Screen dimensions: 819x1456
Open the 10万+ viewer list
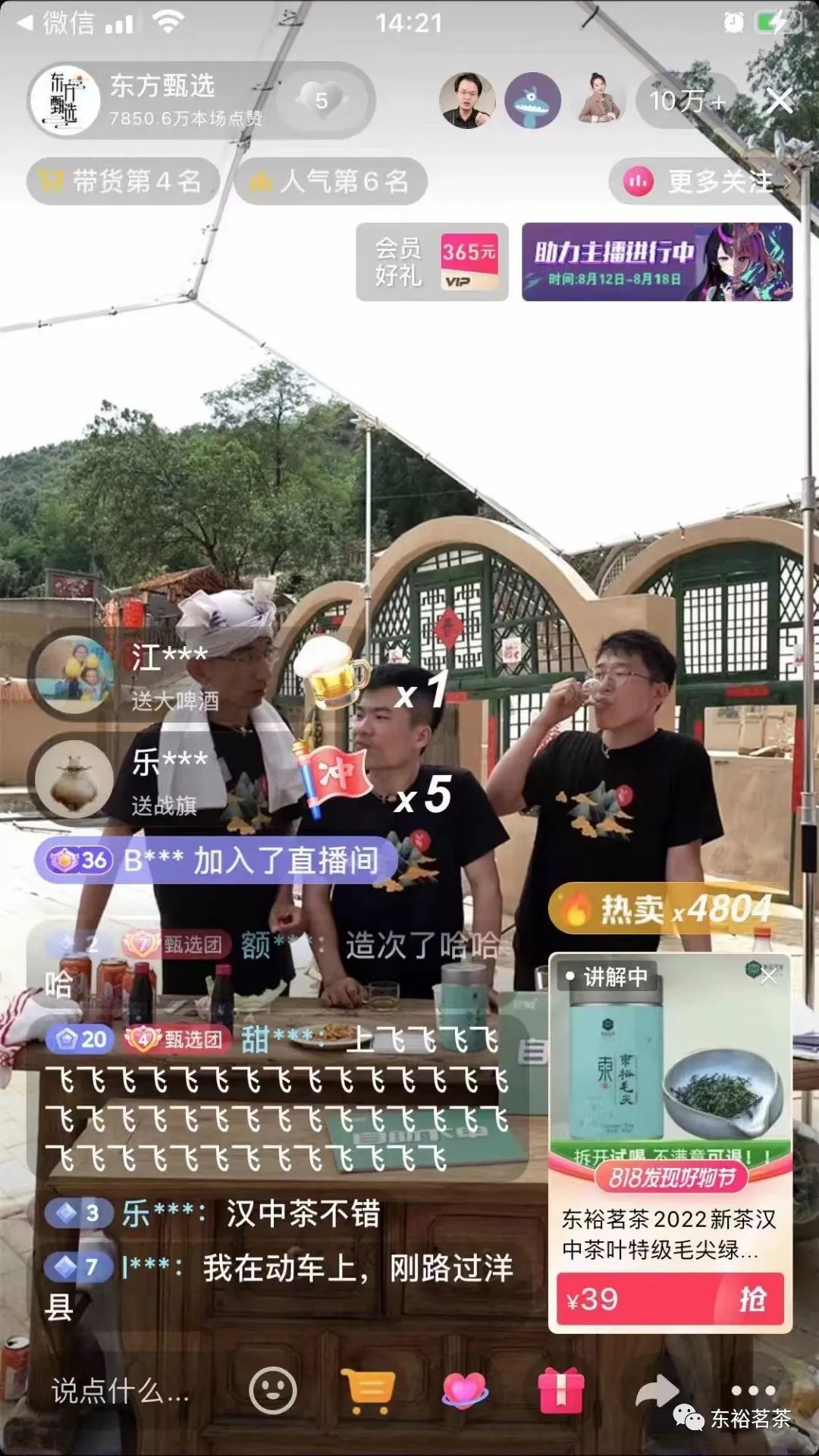687,100
